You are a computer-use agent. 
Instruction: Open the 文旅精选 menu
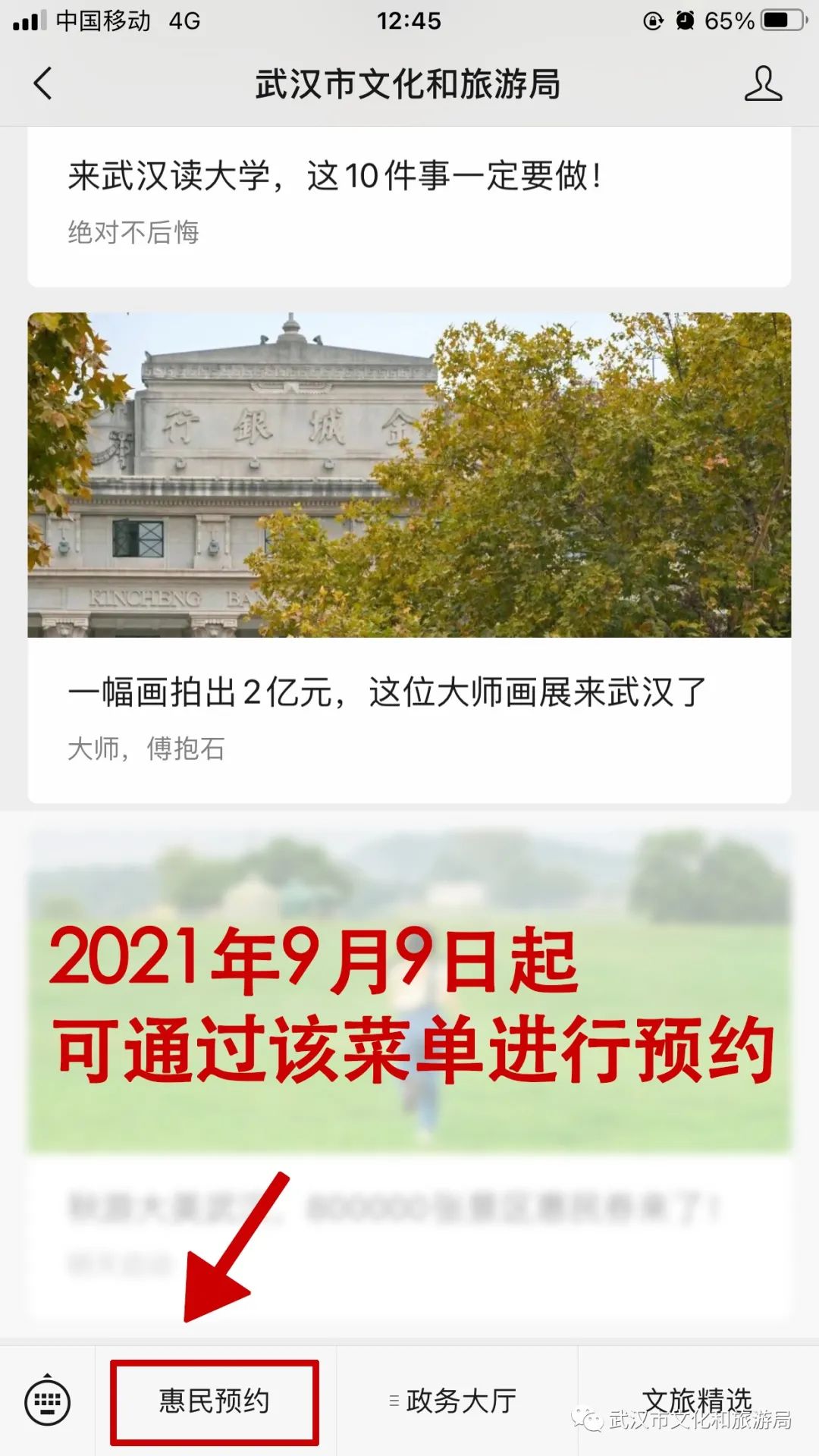696,1400
